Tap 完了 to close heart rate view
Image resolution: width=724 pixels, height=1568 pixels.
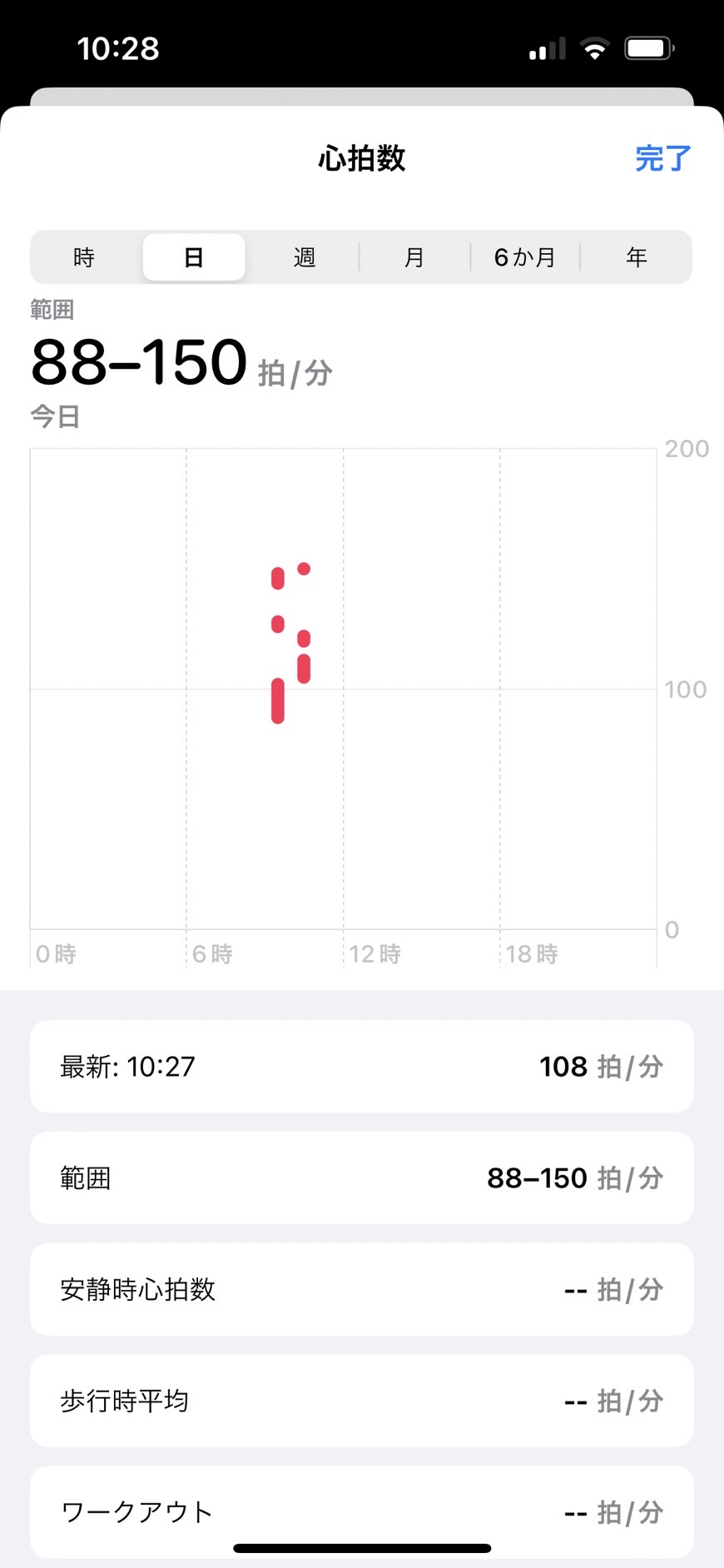662,158
